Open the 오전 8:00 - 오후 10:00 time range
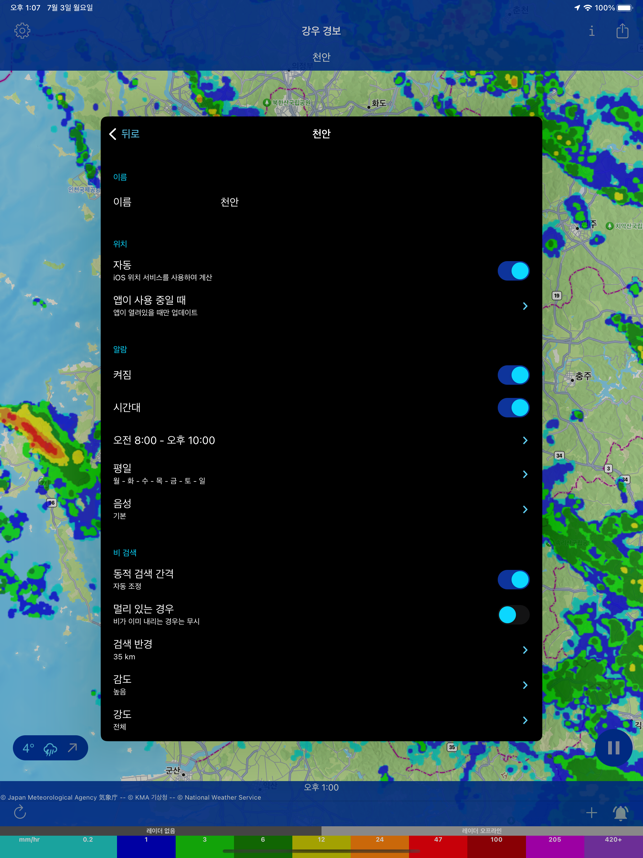Screen dimensions: 643x858 tap(321, 440)
